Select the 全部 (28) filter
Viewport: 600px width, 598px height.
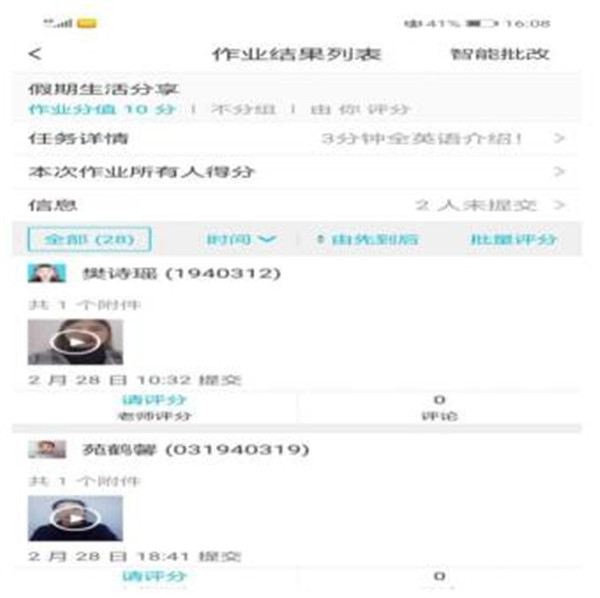click(89, 240)
